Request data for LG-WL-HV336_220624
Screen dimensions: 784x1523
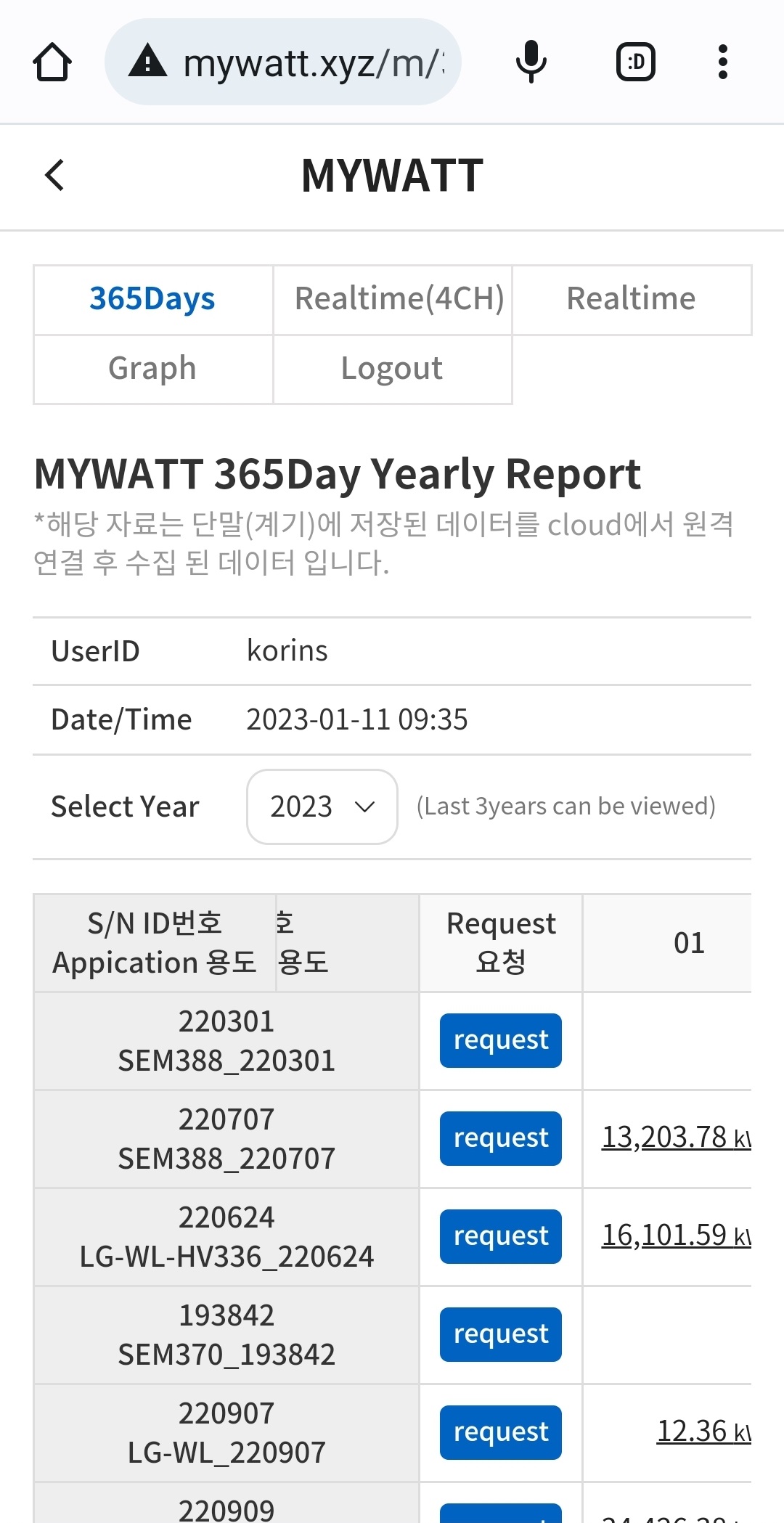pyautogui.click(x=501, y=1236)
